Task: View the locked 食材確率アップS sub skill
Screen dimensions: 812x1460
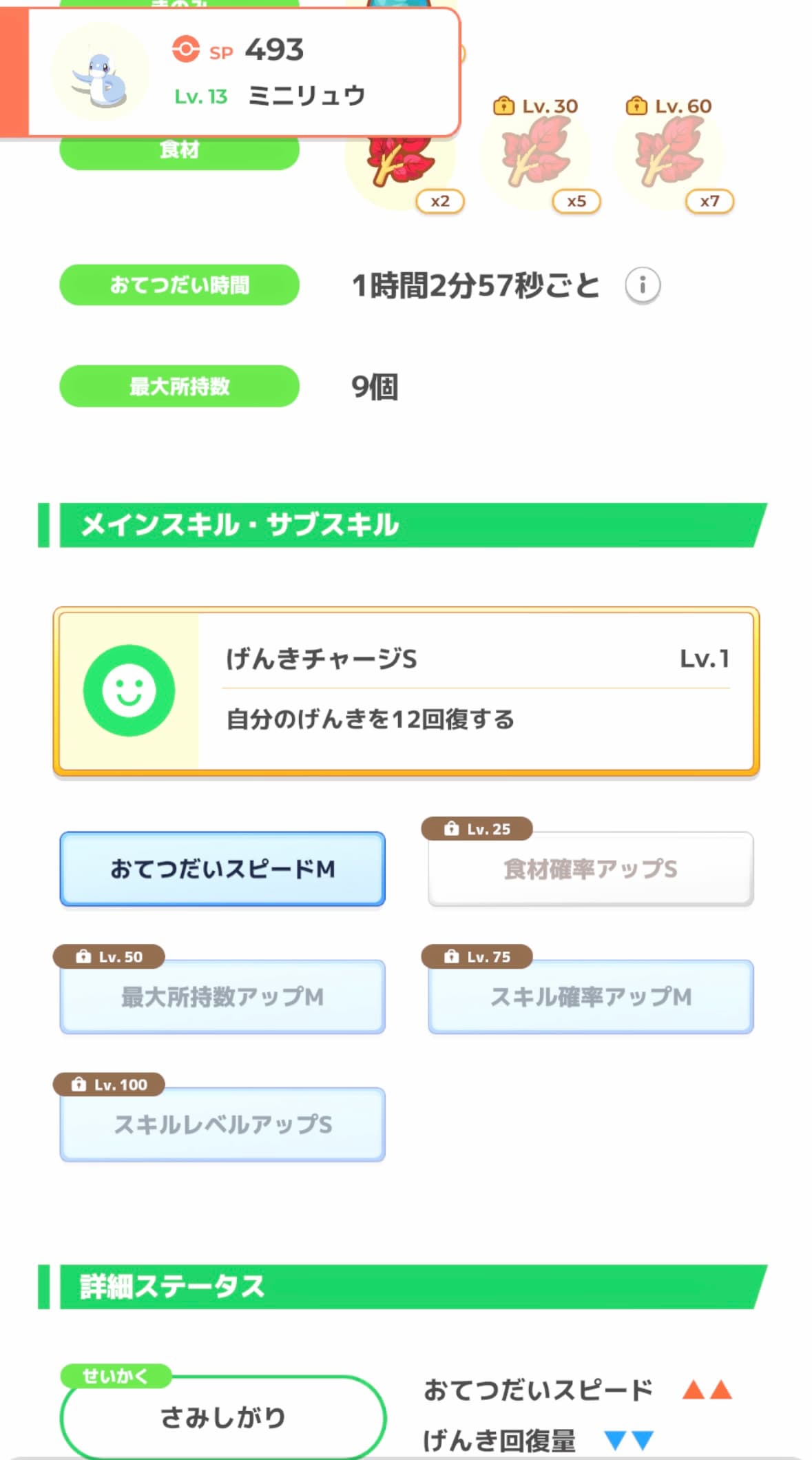Action: click(x=590, y=868)
